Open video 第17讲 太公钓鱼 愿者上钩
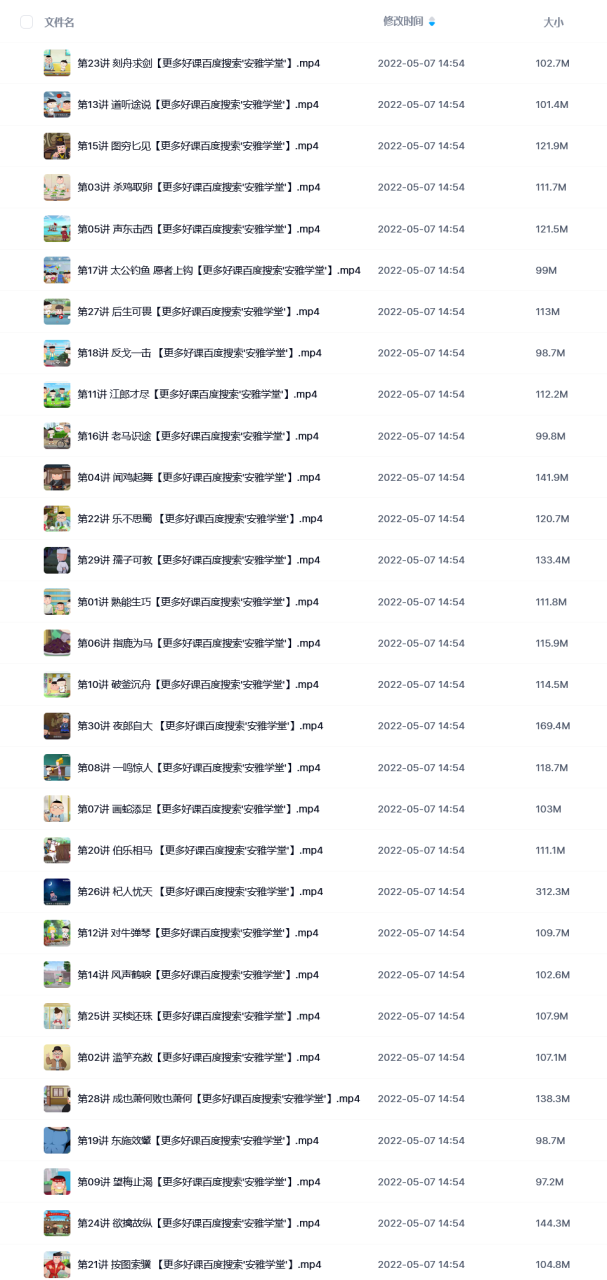The image size is (607, 1280). pyautogui.click(x=218, y=270)
